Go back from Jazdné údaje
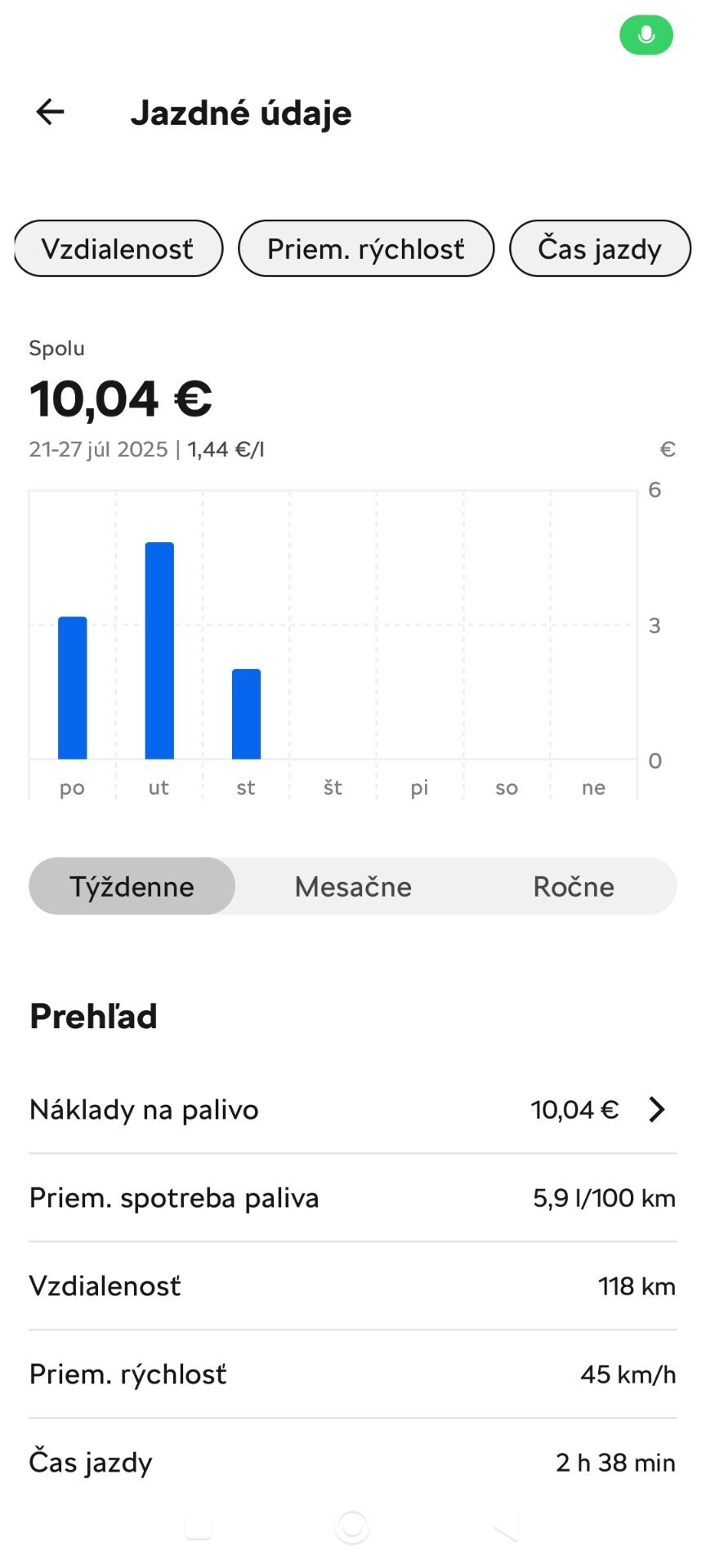Screen dimensions: 706x1568 [51, 112]
